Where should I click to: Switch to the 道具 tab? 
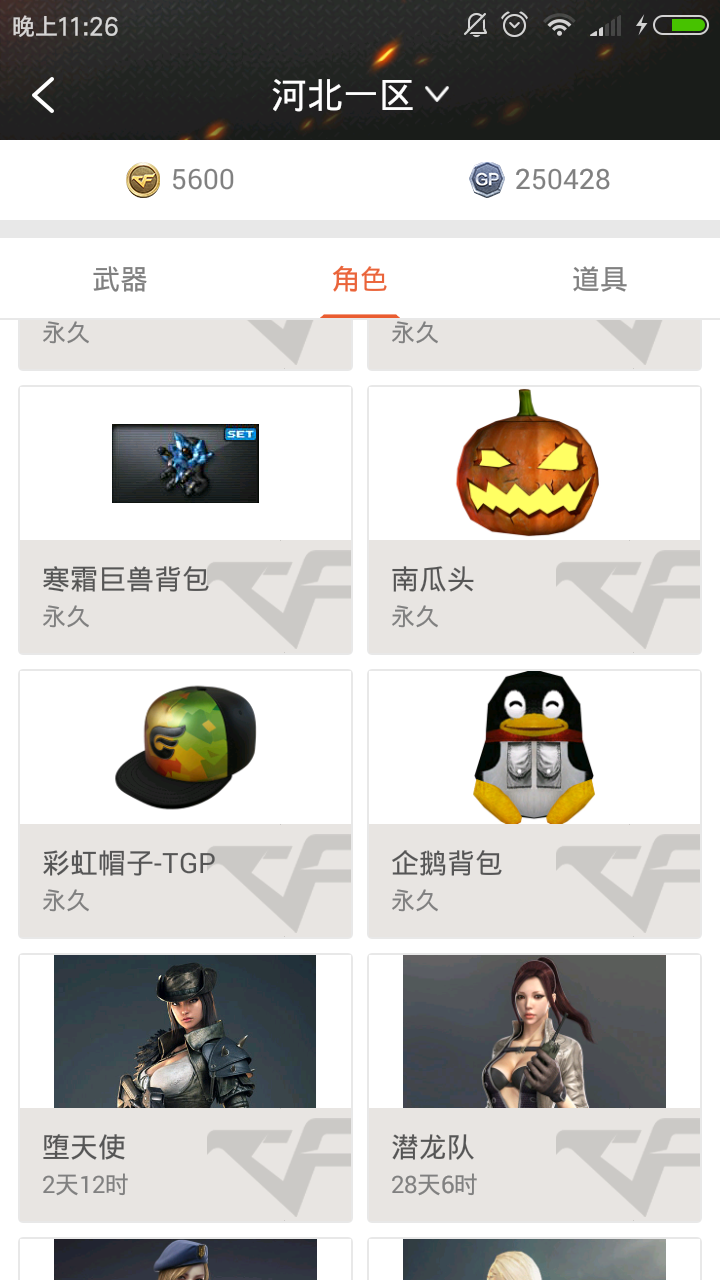pos(600,279)
